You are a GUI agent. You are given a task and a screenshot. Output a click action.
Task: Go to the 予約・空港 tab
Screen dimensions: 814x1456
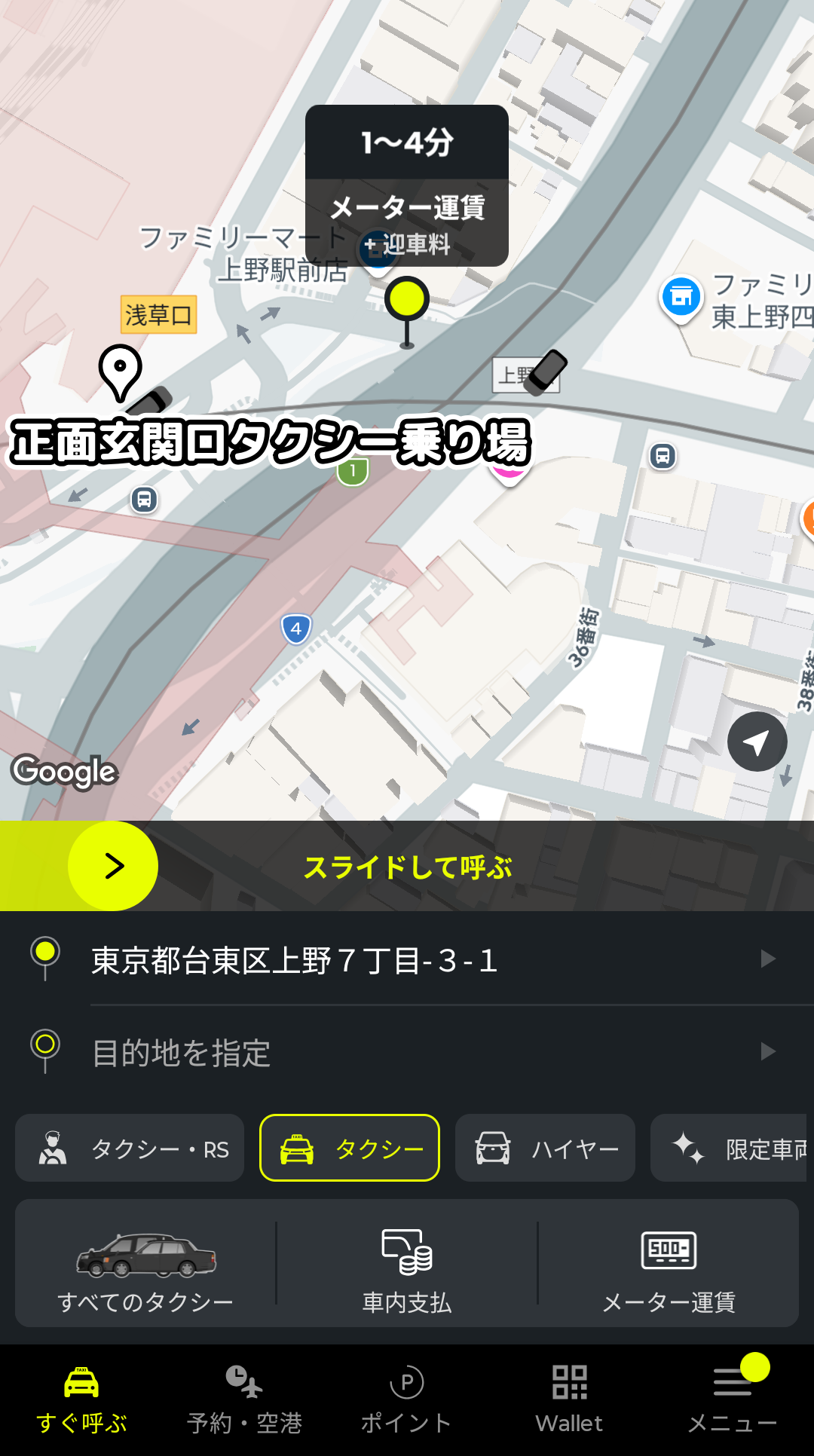pos(244,1400)
